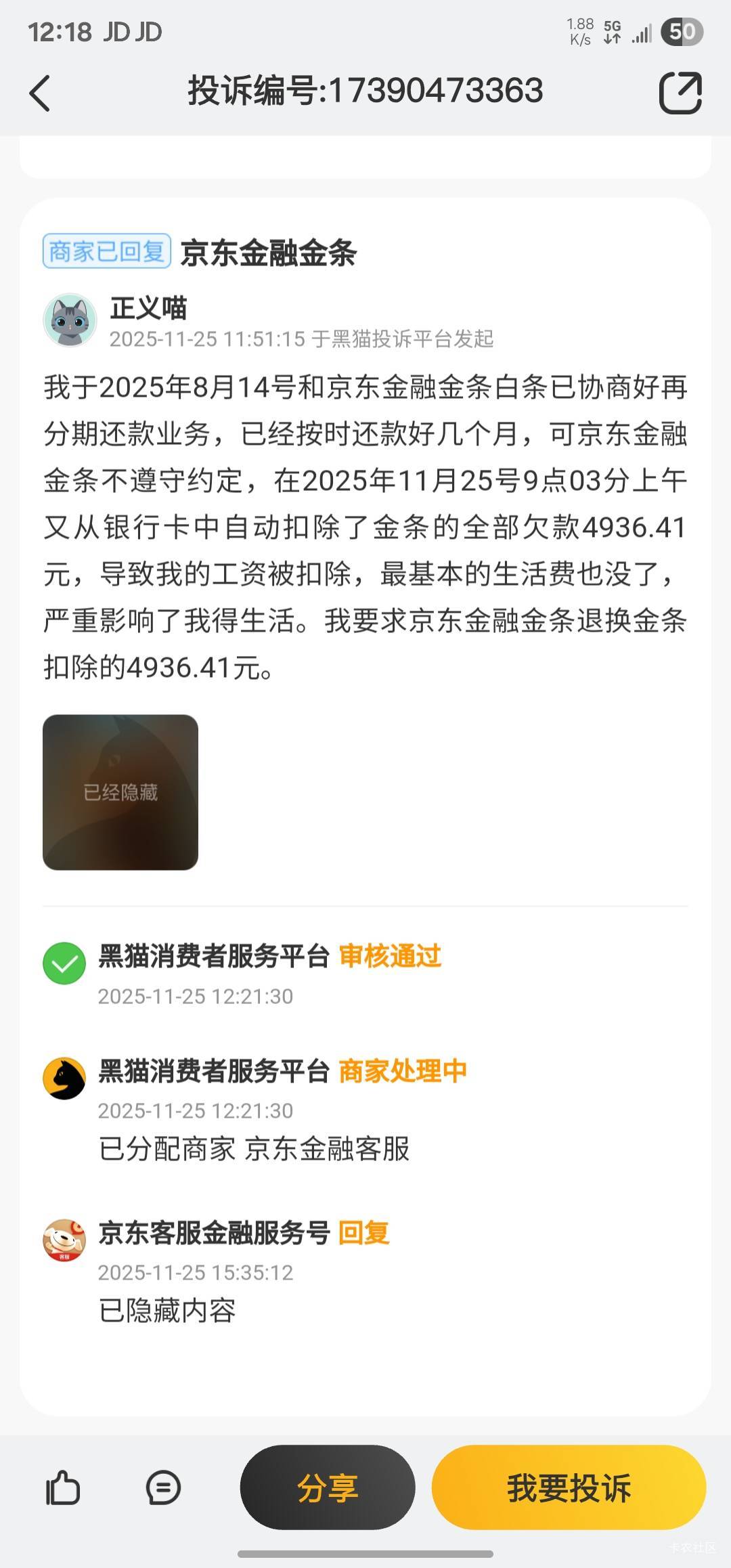Open the share icon in the top bar

(680, 93)
